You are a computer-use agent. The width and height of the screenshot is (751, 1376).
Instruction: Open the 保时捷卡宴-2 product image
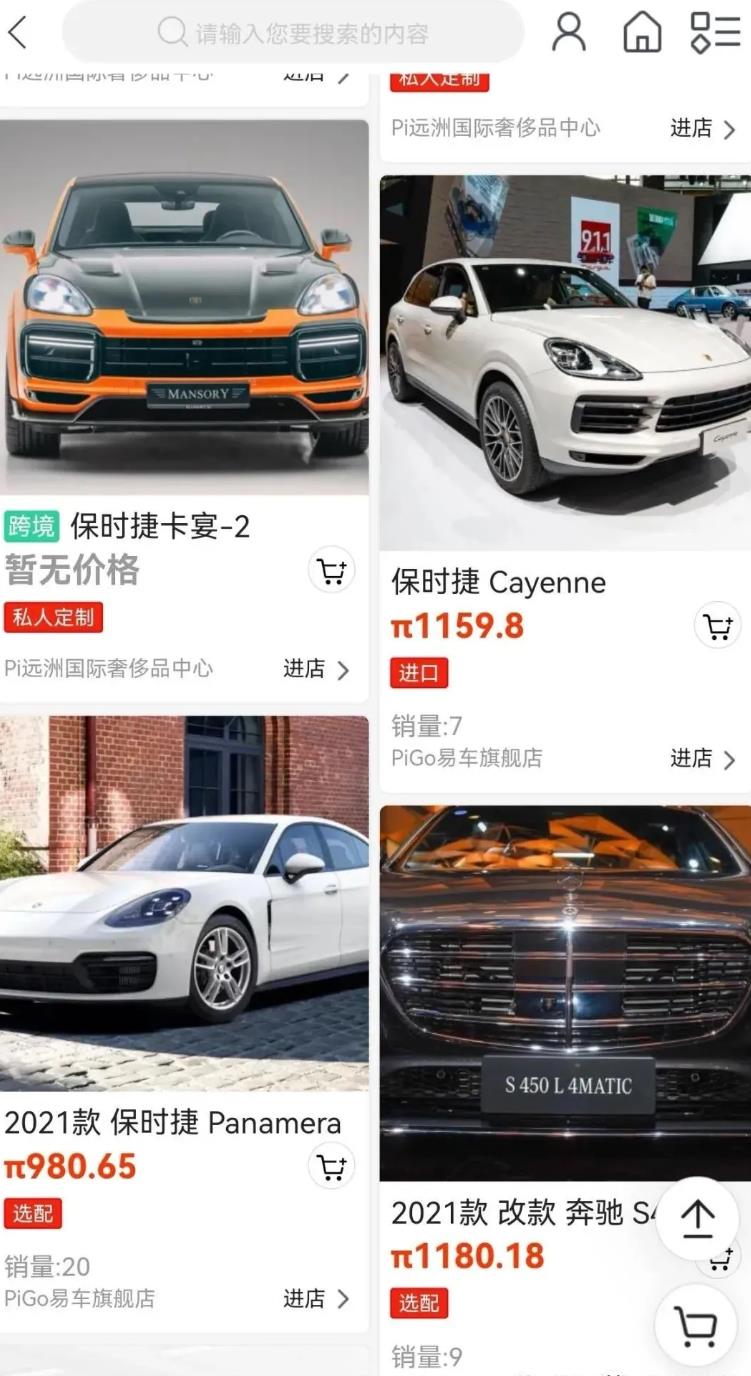[185, 307]
